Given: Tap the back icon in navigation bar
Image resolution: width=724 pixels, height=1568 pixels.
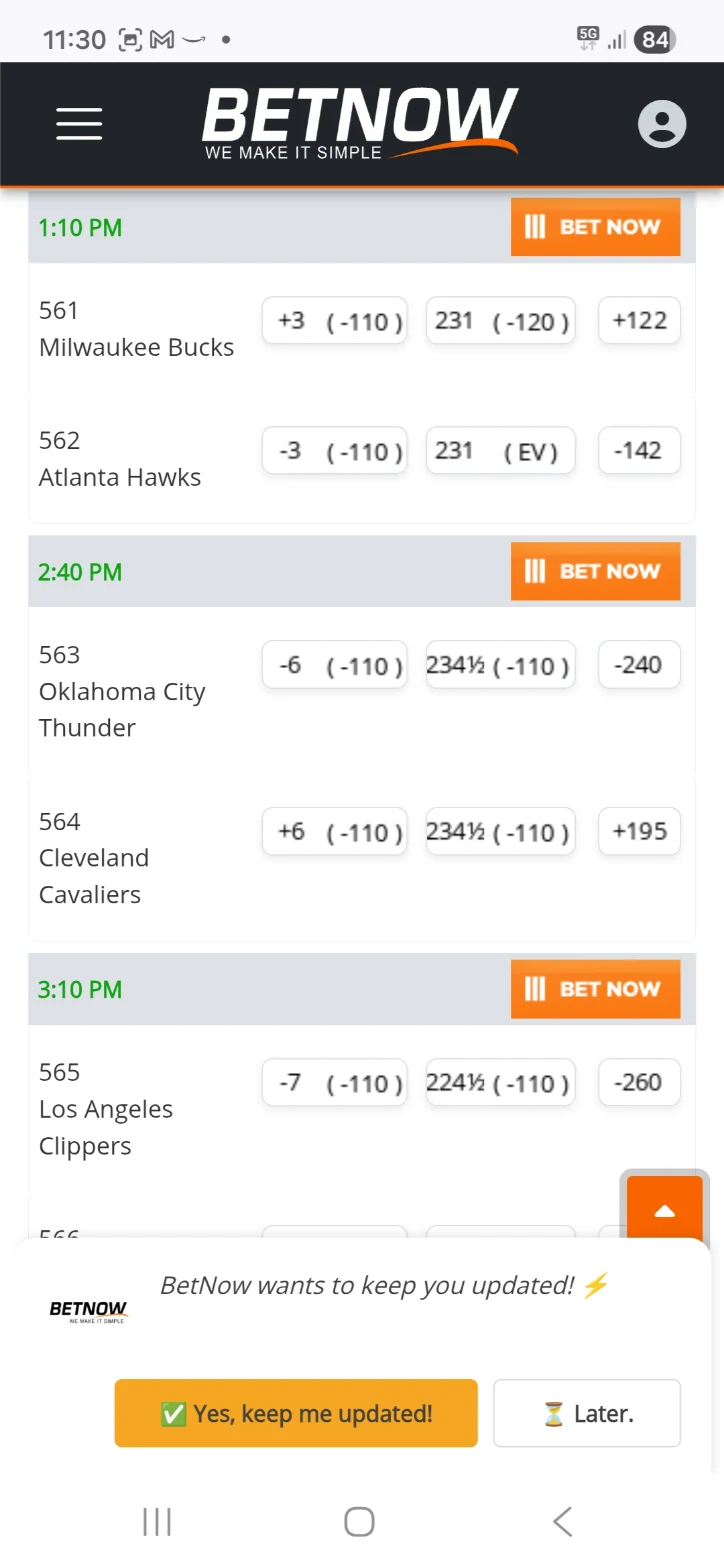Looking at the screenshot, I should tap(561, 1521).
